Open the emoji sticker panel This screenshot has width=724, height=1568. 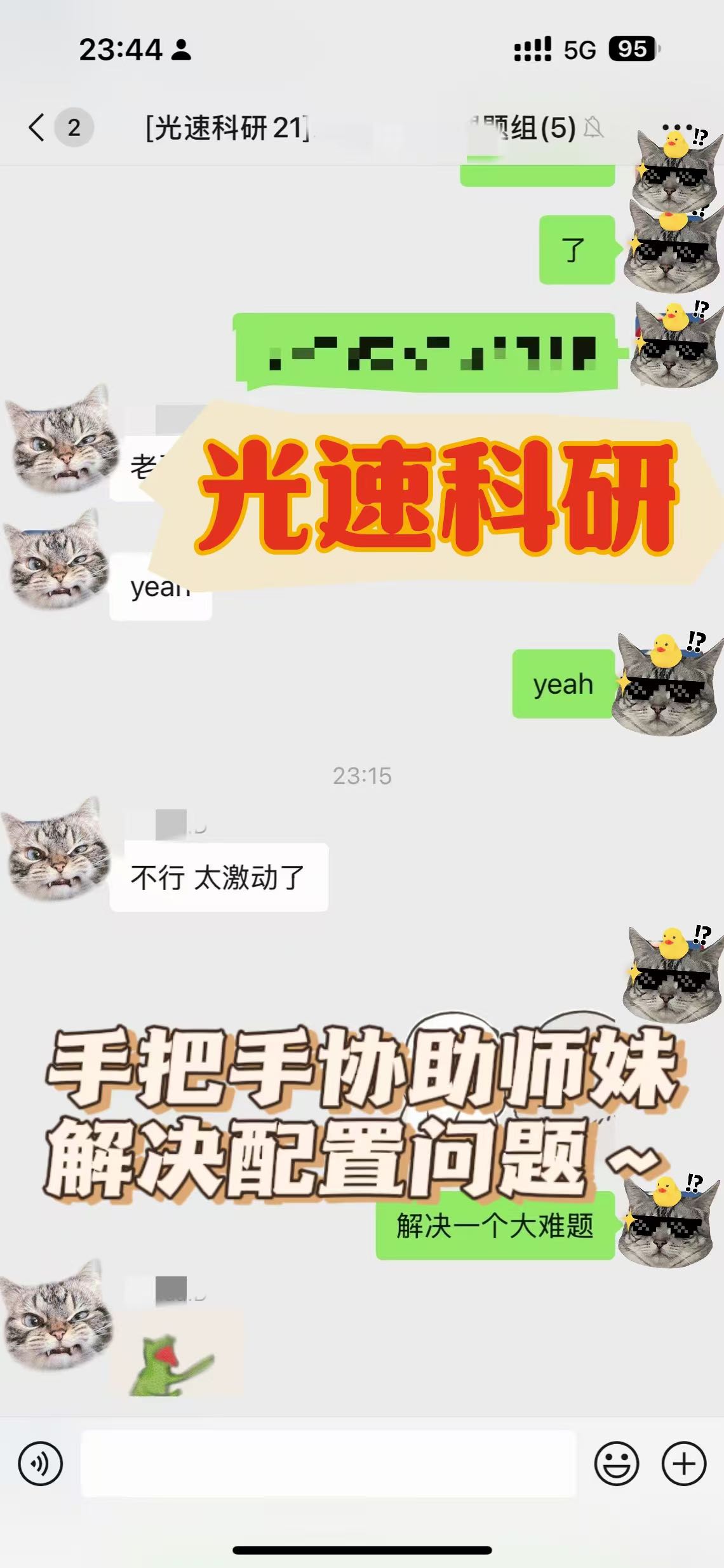coord(615,1464)
